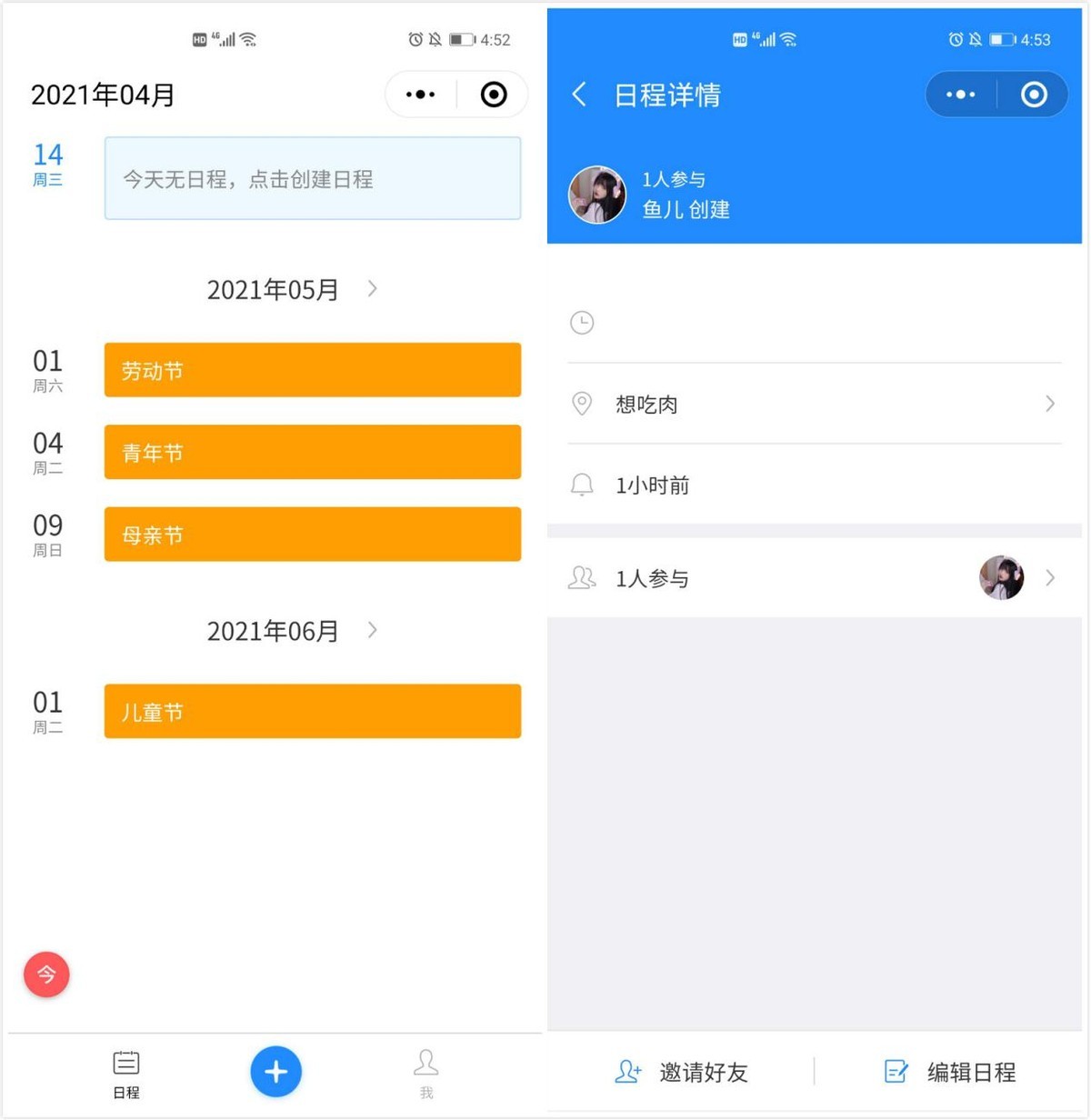Open the 想吃肉 location row
The image size is (1091, 1120).
[x=814, y=404]
